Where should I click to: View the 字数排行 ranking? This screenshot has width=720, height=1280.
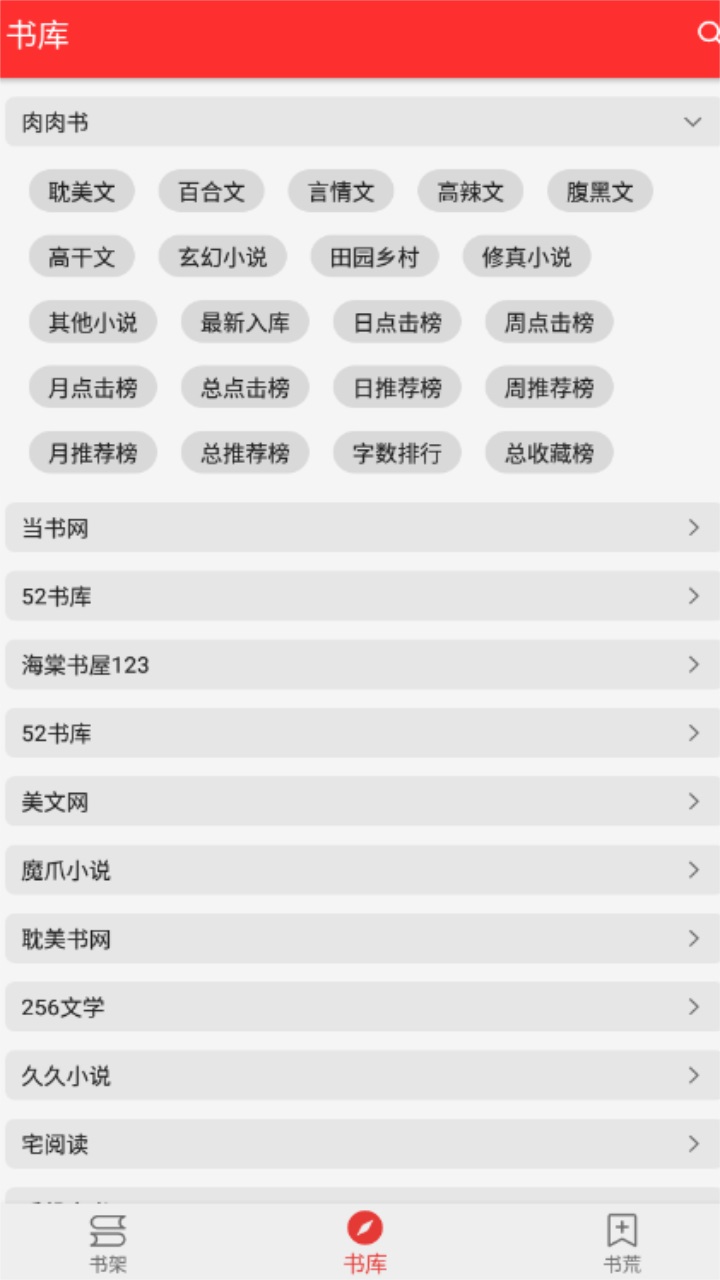pyautogui.click(x=397, y=452)
